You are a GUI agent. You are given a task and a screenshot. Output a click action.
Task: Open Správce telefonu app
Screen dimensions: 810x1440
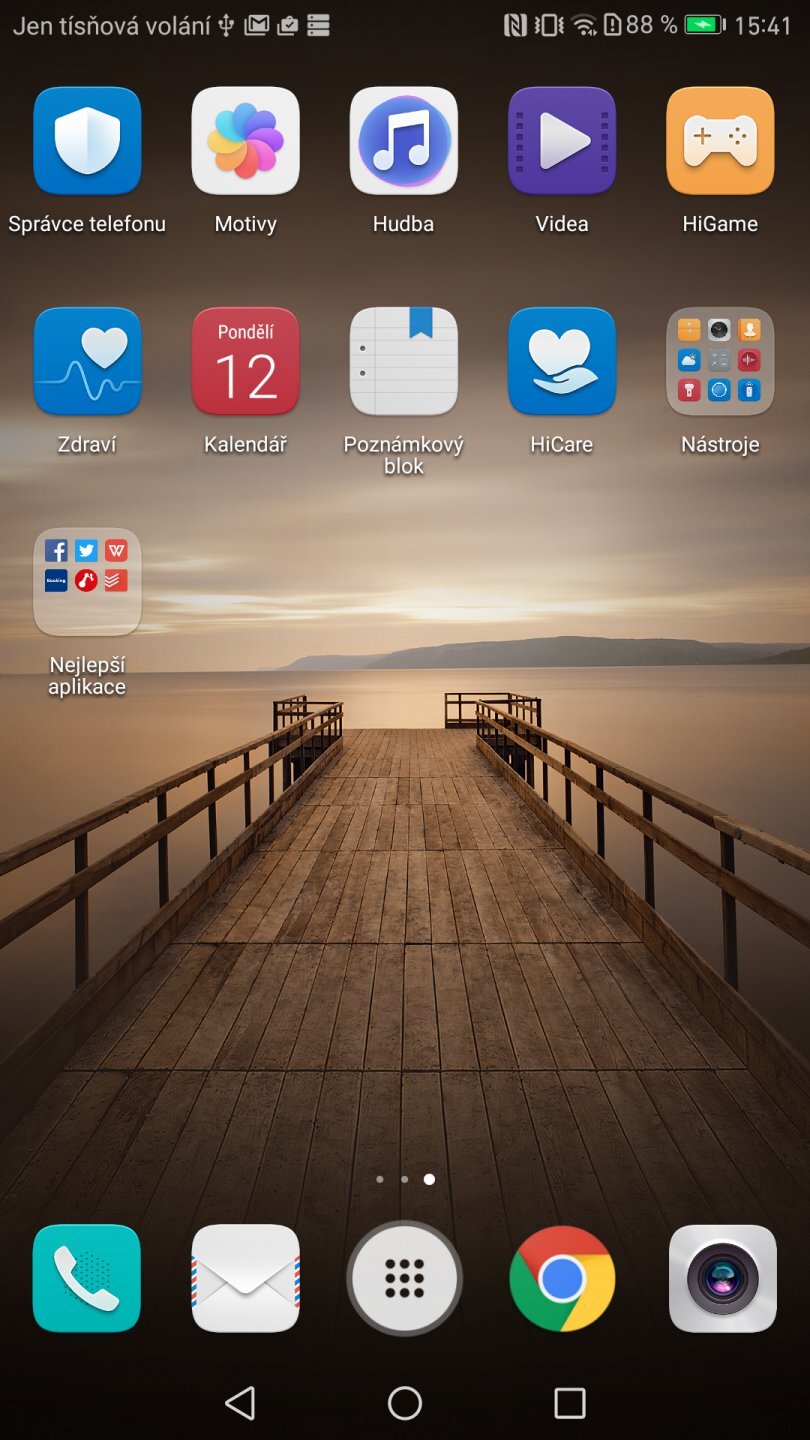87,141
